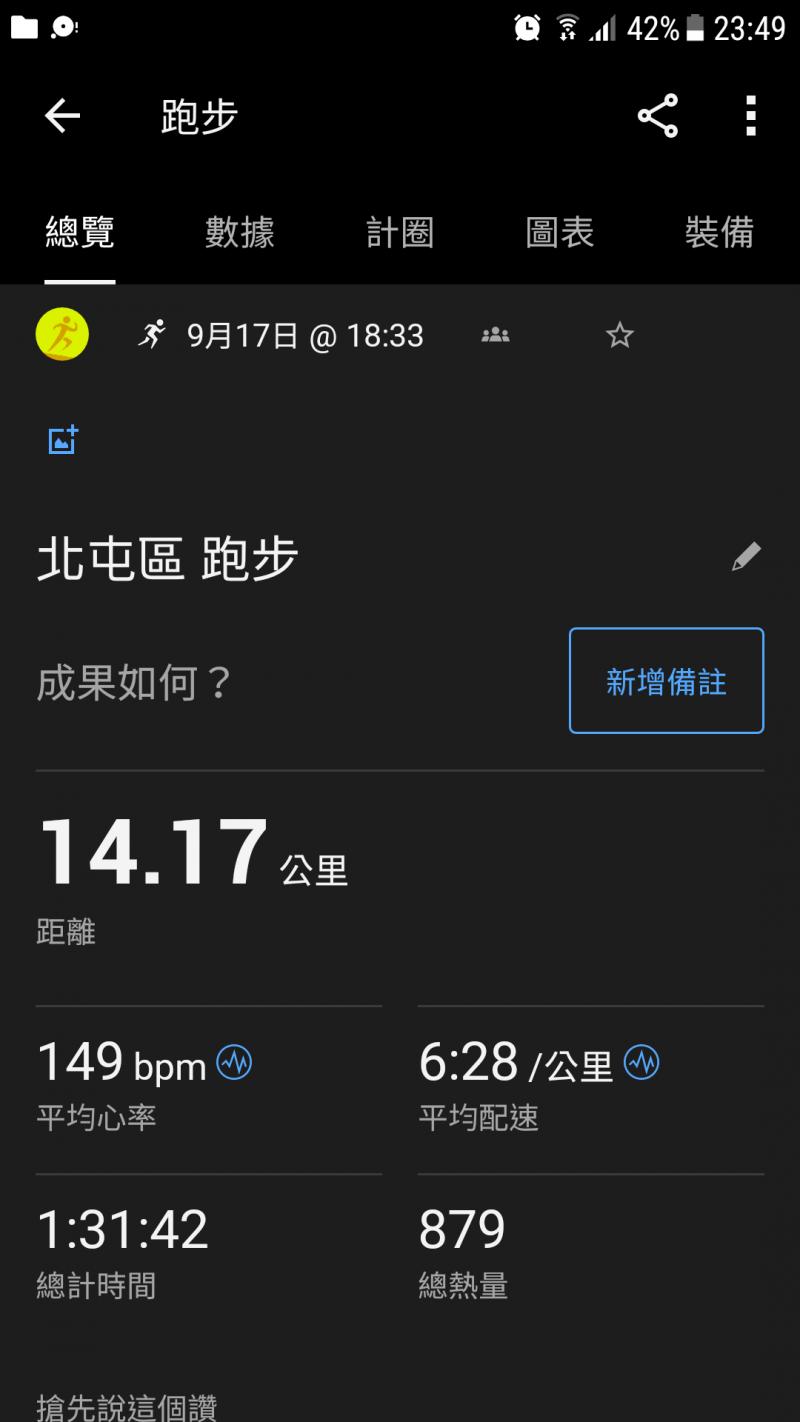Open the 計圈 tab
This screenshot has width=800, height=1422.
[400, 233]
